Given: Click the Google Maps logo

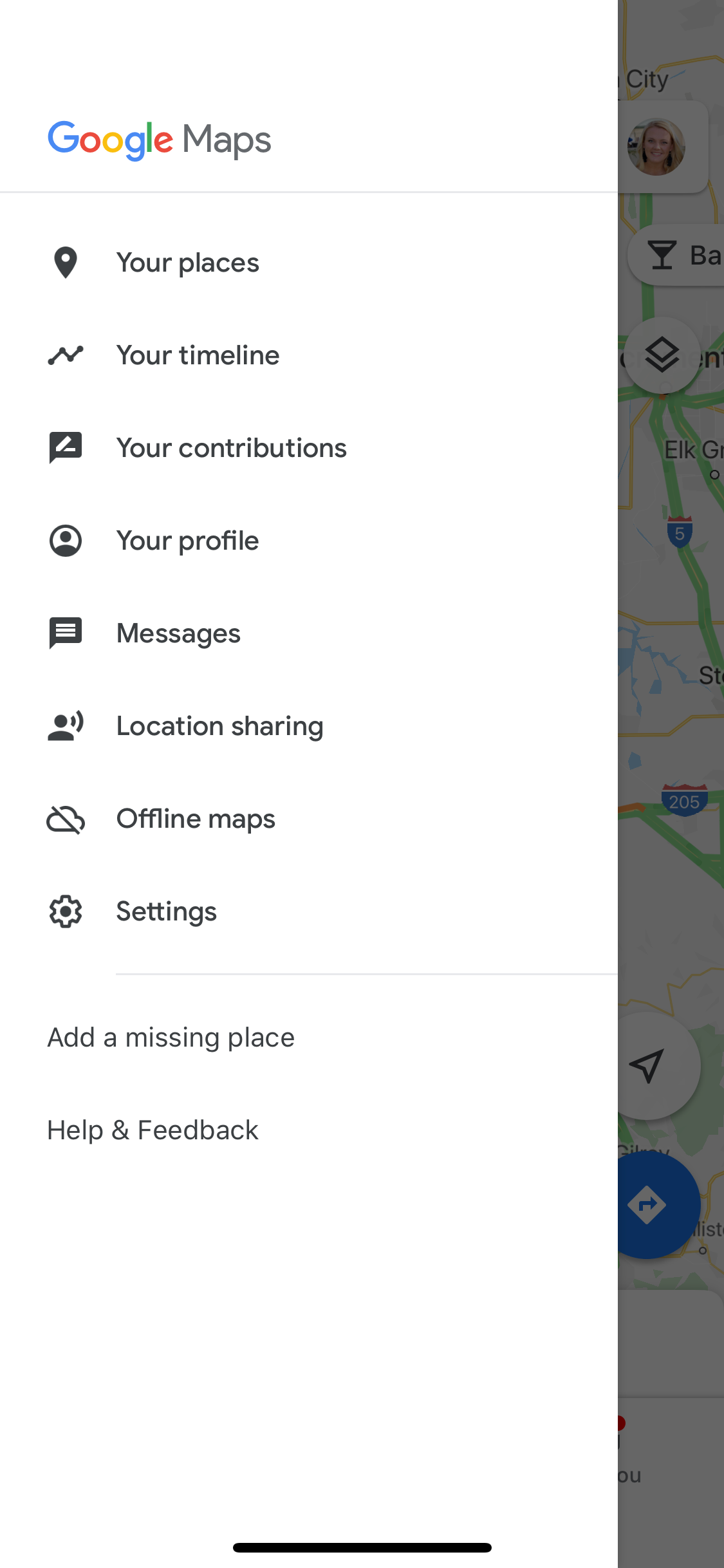Looking at the screenshot, I should tap(158, 138).
